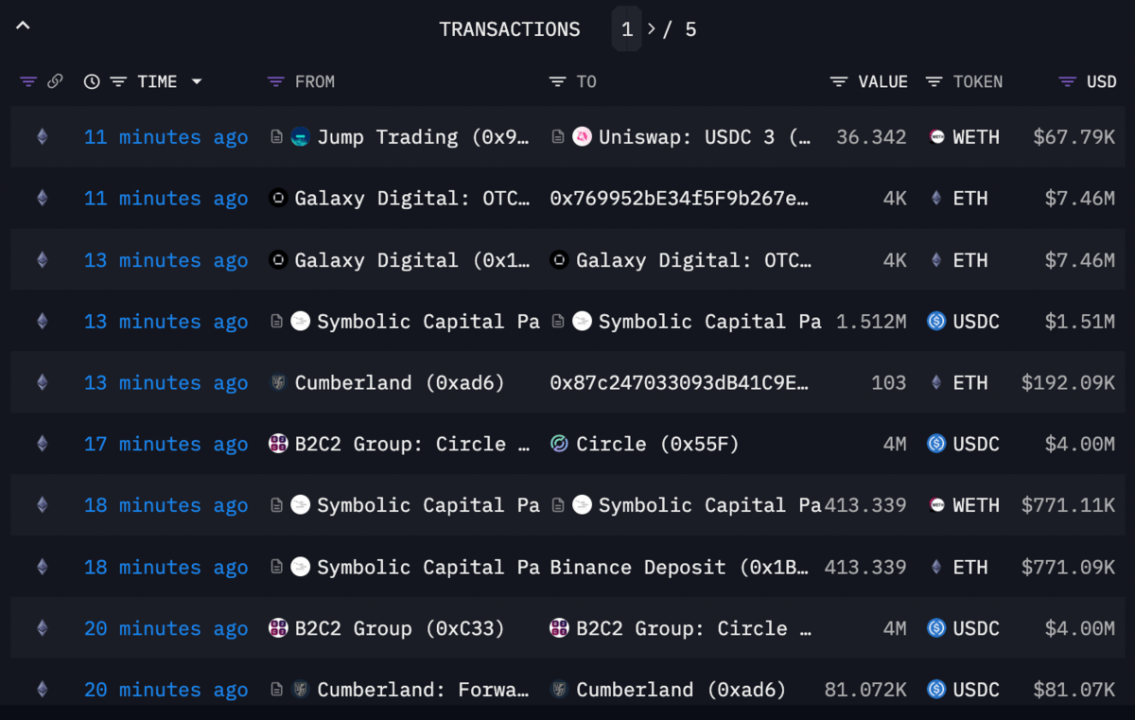Open address 0x87c247033093dB41C9E
Image resolution: width=1135 pixels, height=720 pixels.
pyautogui.click(x=678, y=383)
